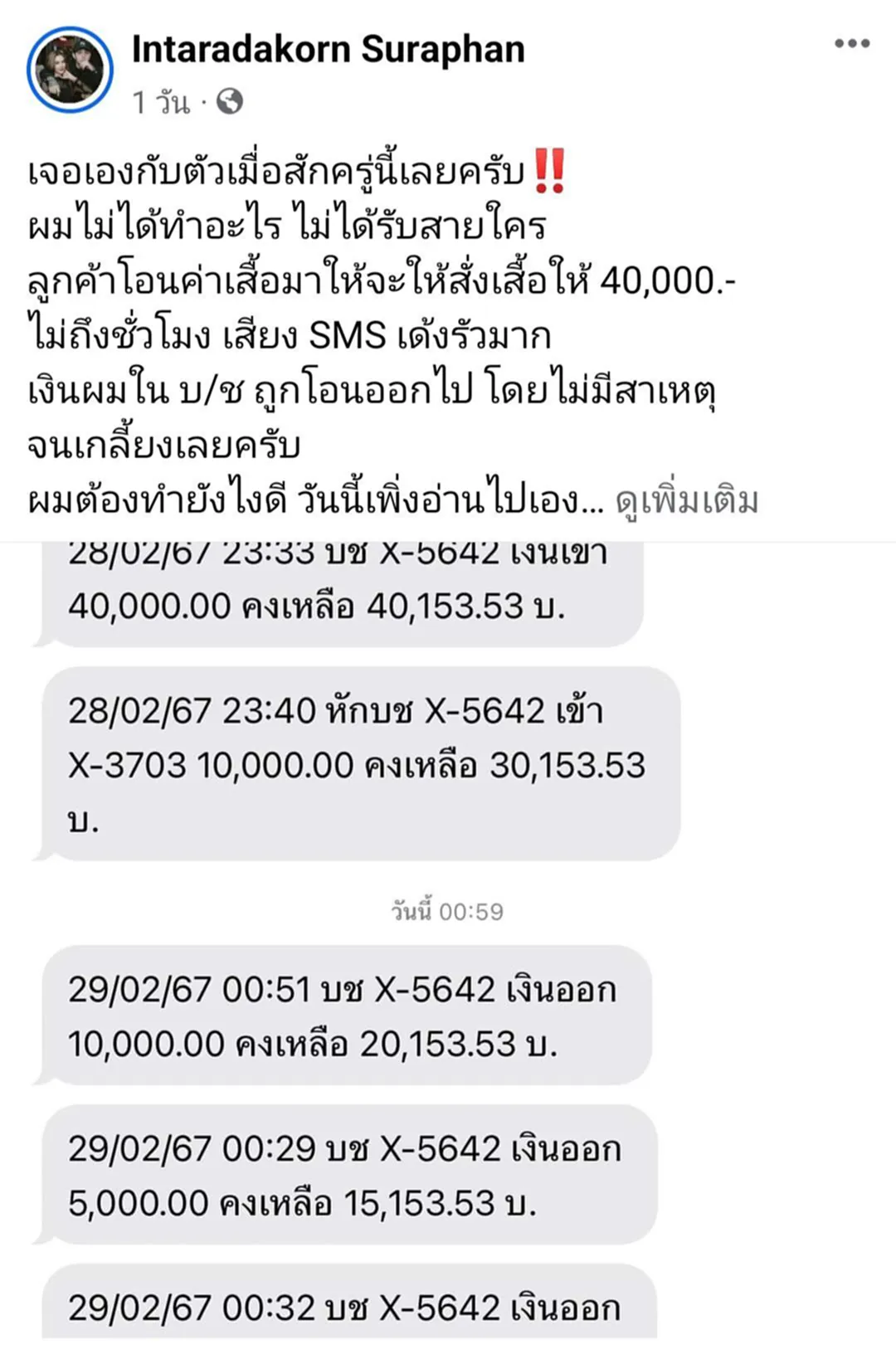
Task: Tap the author name Intaradakorn Suraphan
Action: tap(328, 50)
